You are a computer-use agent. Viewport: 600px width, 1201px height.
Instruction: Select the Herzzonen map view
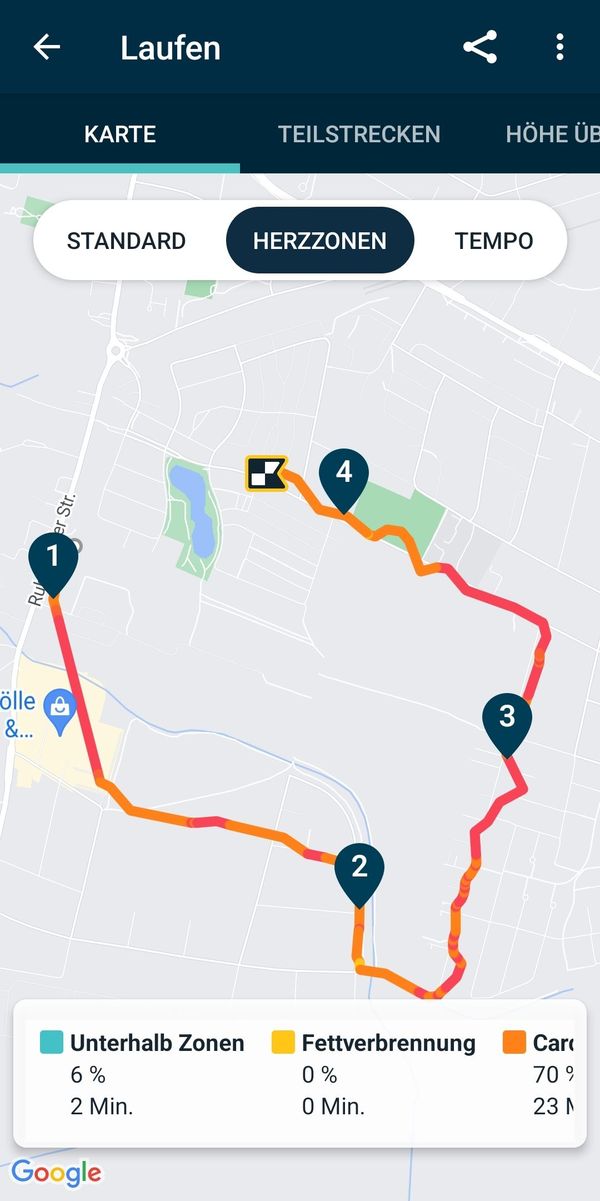[x=320, y=241]
